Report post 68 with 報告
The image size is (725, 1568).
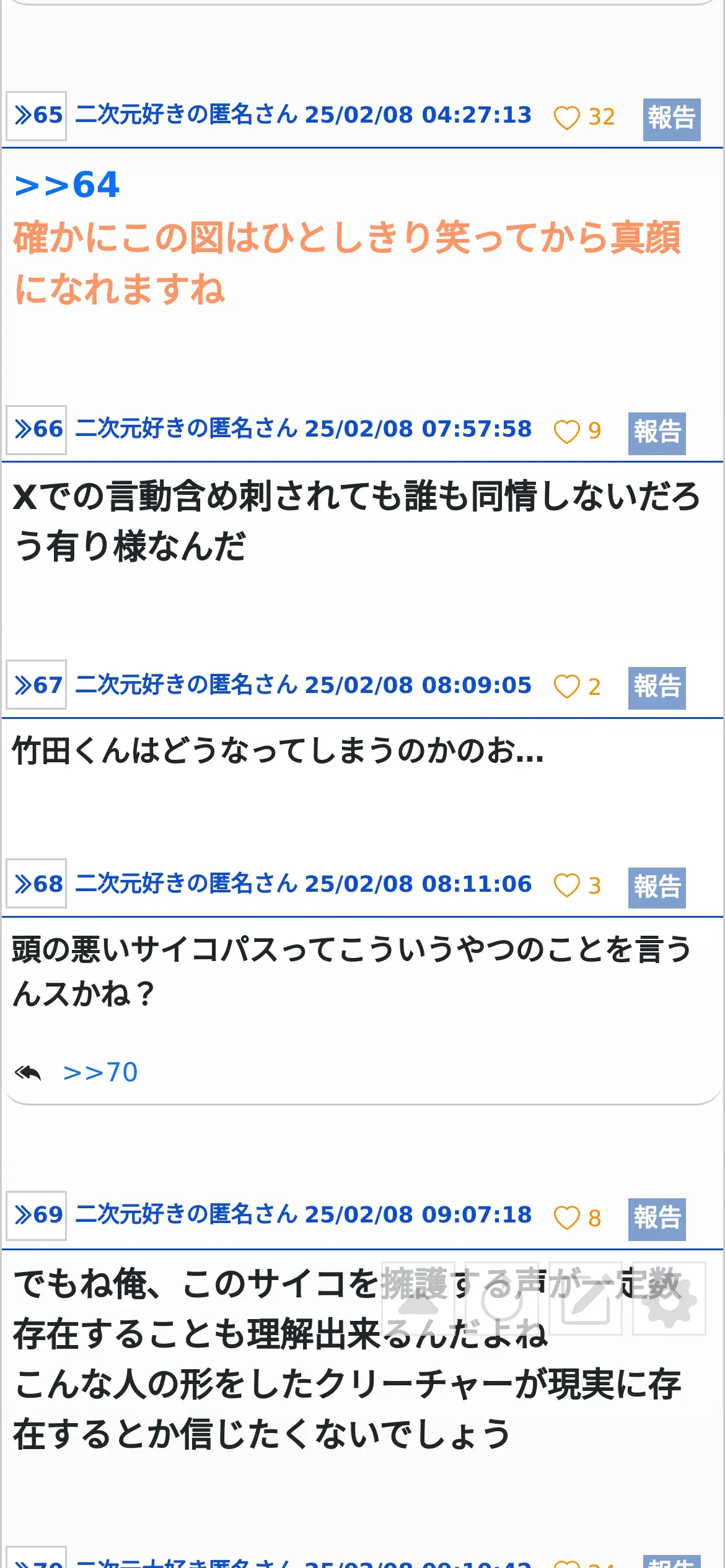[657, 887]
